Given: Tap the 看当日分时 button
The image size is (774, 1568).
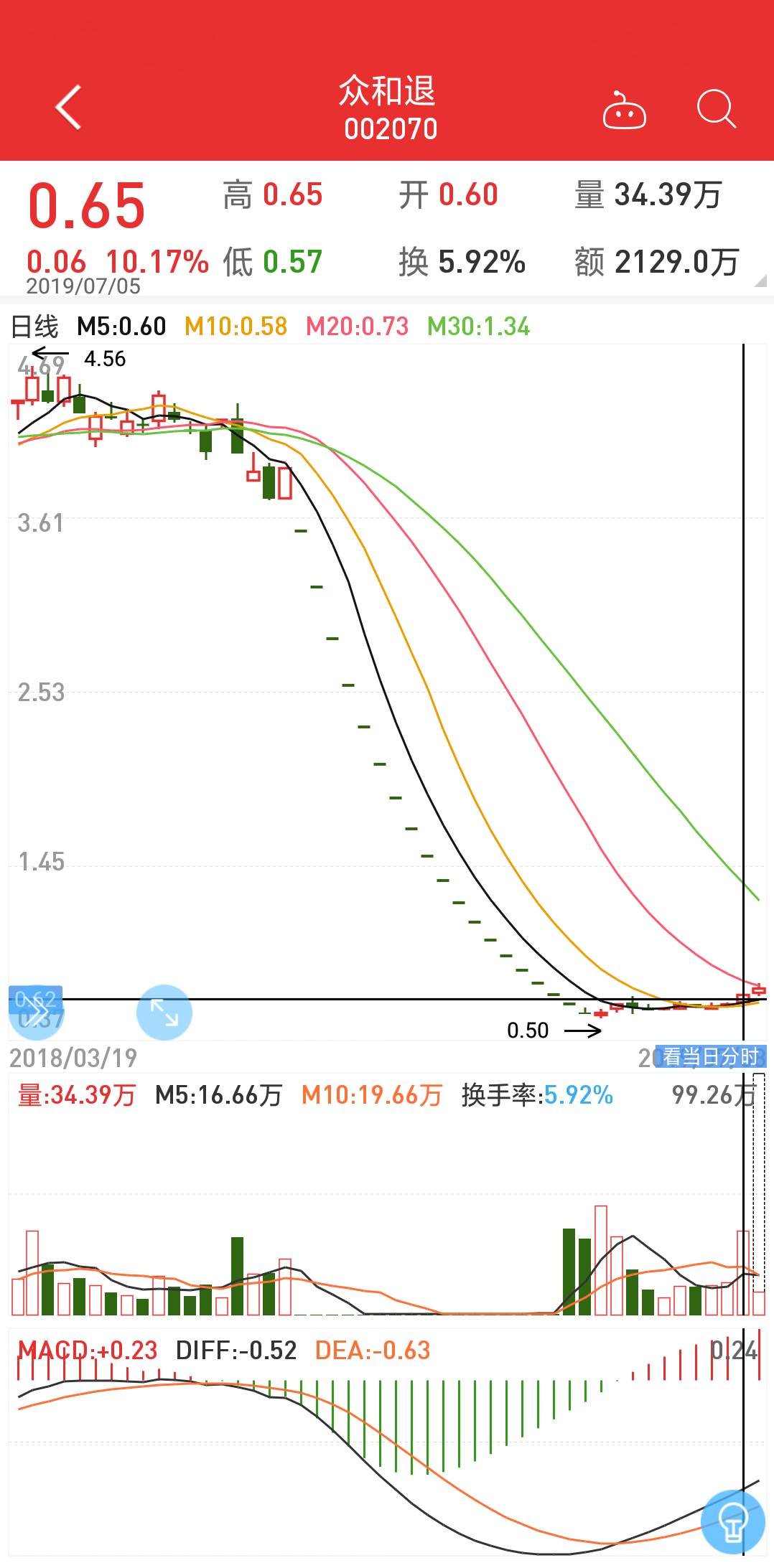Looking at the screenshot, I should click(x=711, y=1056).
